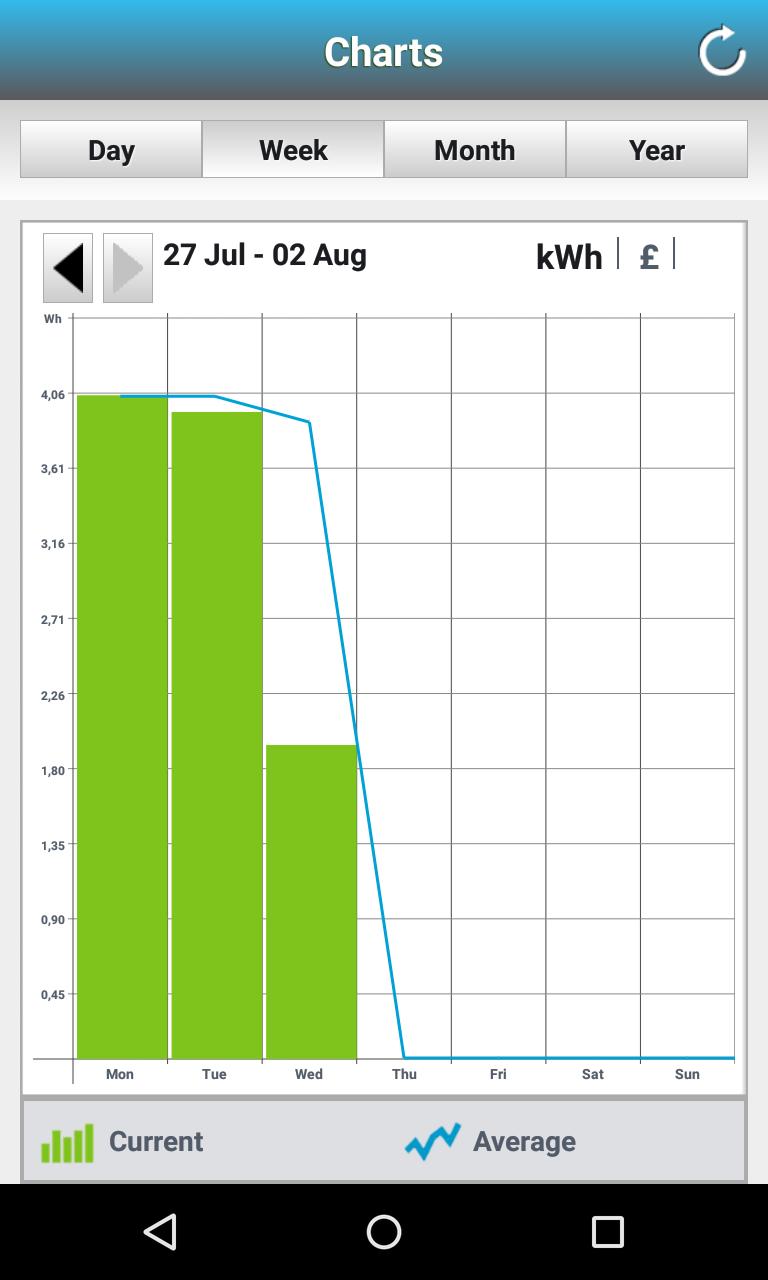Screen dimensions: 768x1280
Task: Tap the Android home button
Action: pyautogui.click(x=384, y=1232)
